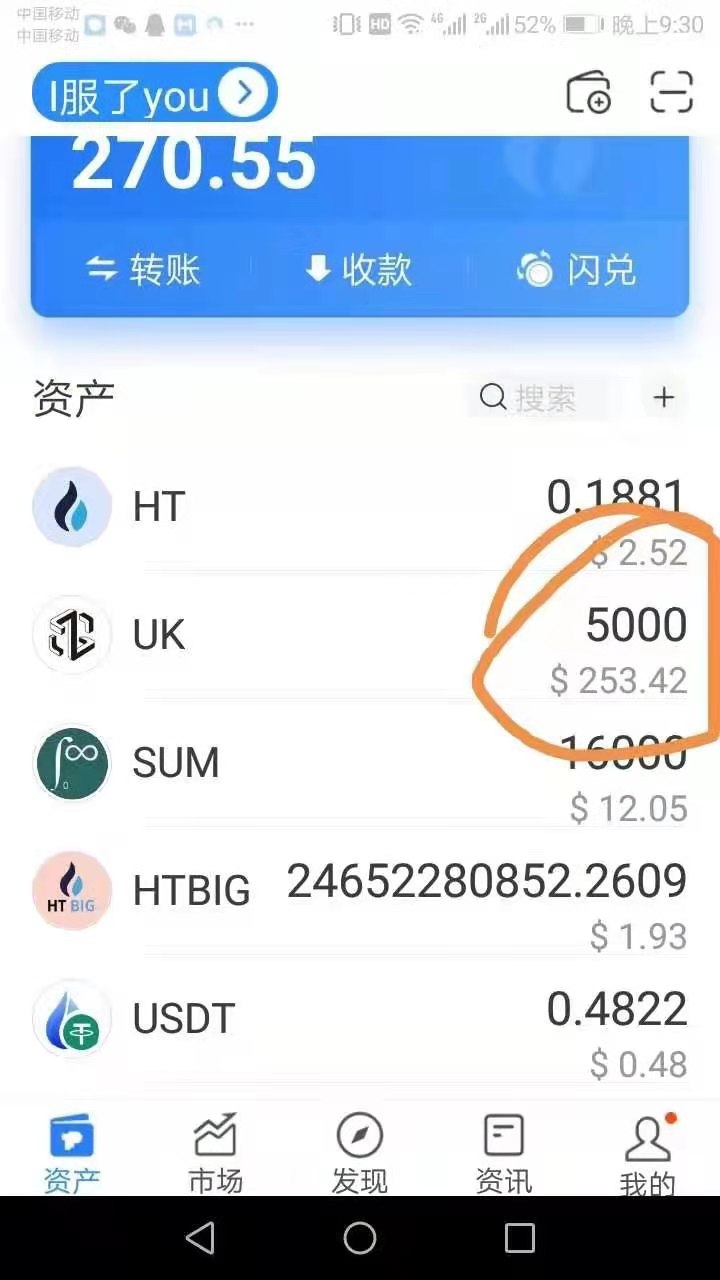720x1280 pixels.
Task: Open the 闪兑 flash swap
Action: click(577, 269)
